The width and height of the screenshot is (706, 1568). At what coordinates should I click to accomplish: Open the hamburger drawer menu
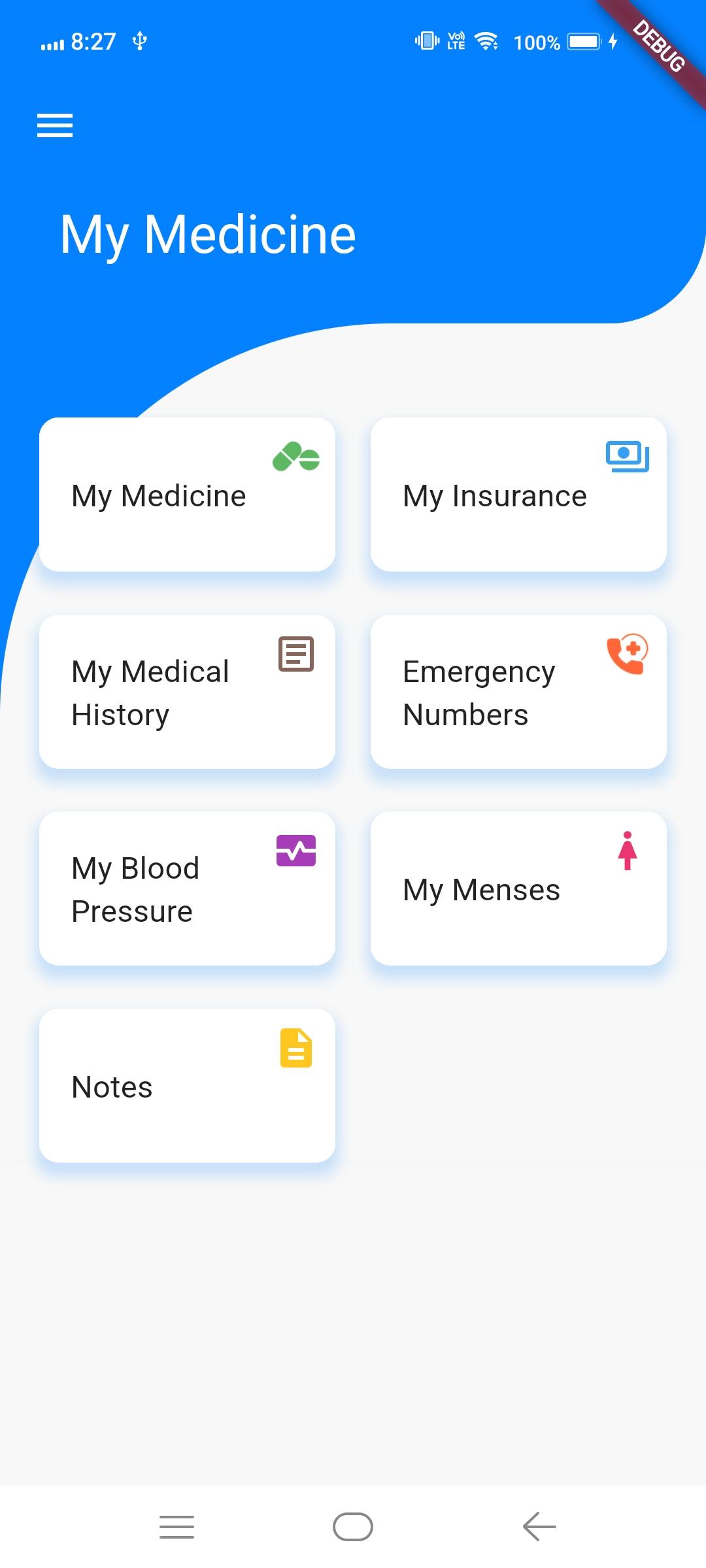(55, 125)
